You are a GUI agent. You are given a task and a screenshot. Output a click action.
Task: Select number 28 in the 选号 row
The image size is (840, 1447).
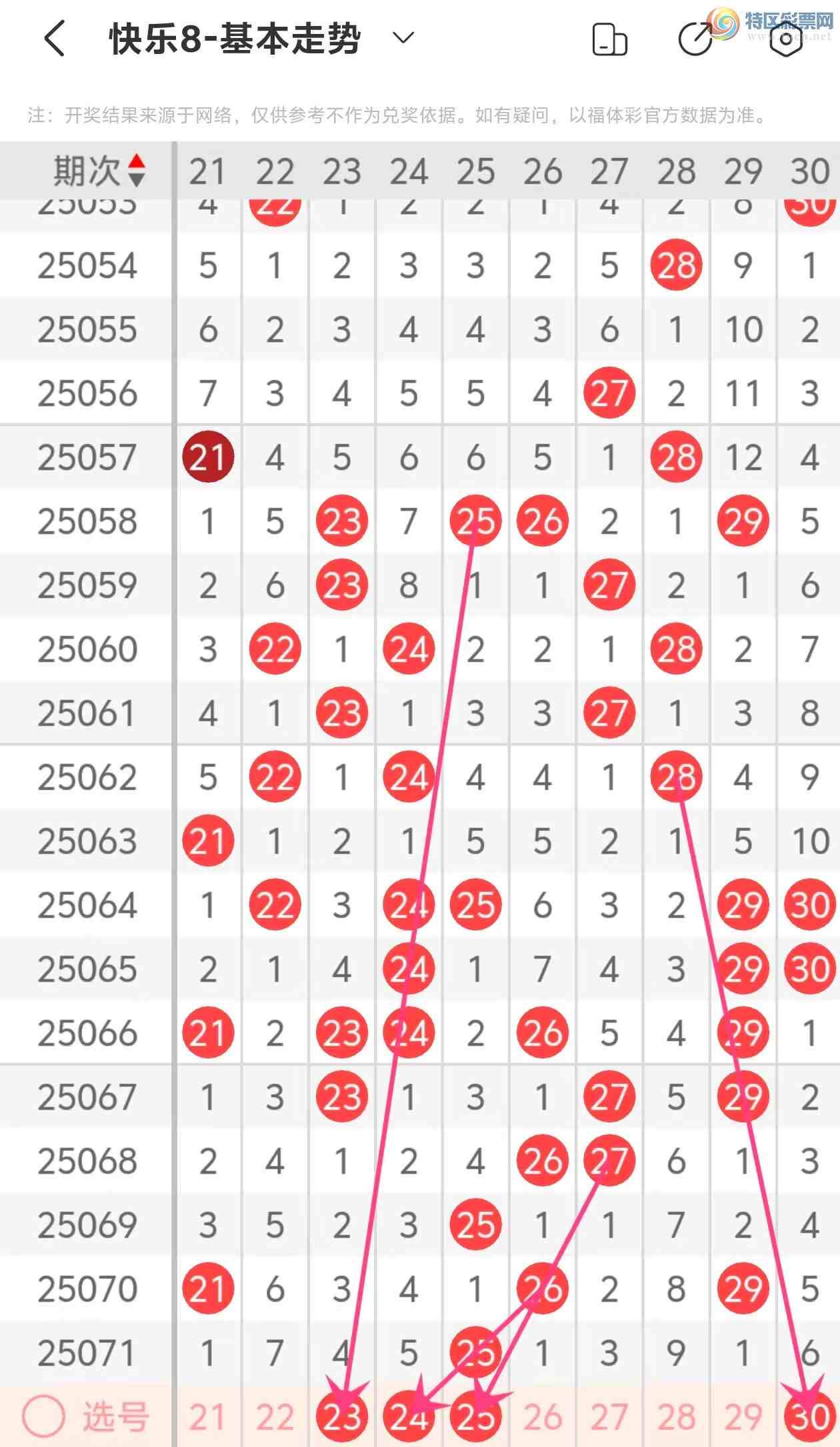676,1416
